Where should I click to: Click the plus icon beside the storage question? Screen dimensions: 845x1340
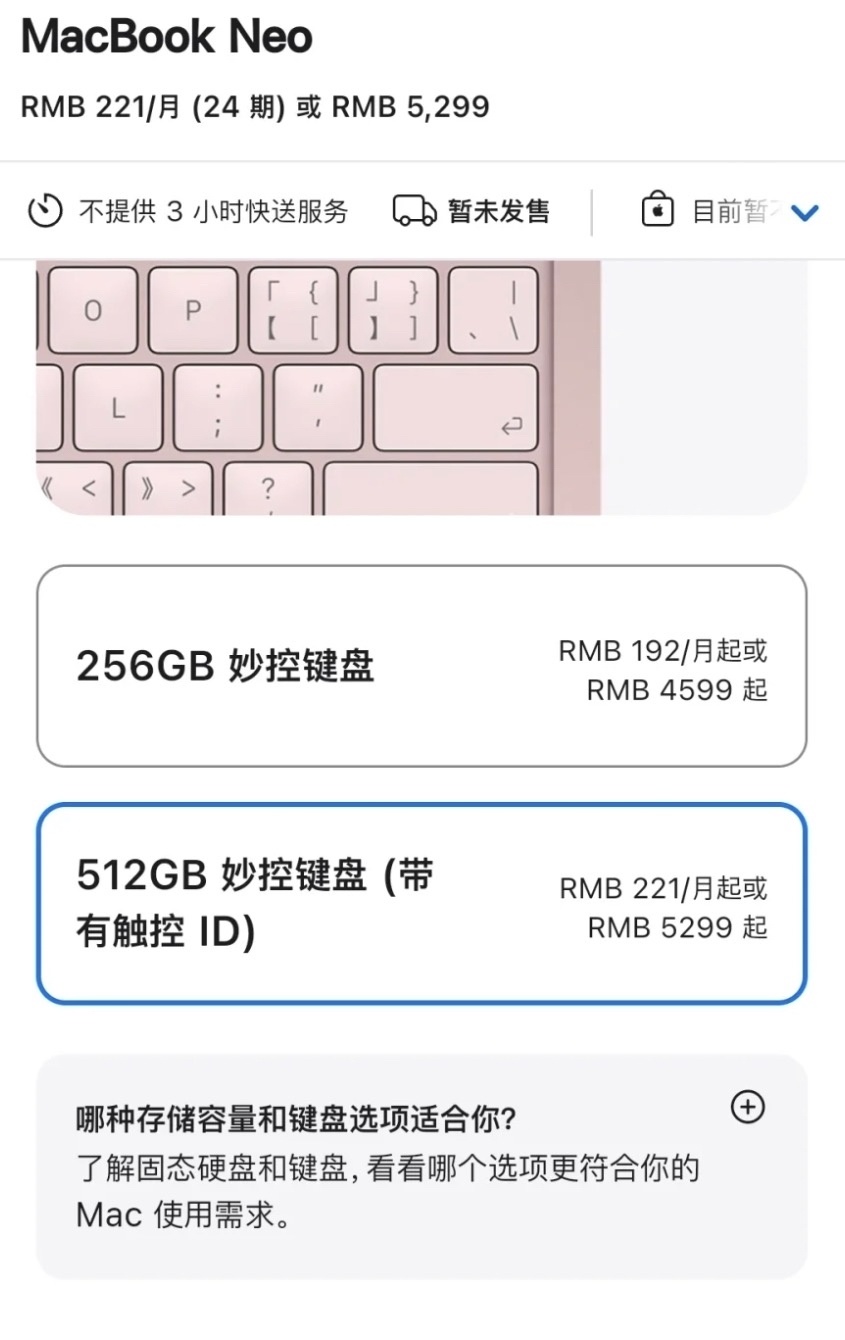(747, 1108)
